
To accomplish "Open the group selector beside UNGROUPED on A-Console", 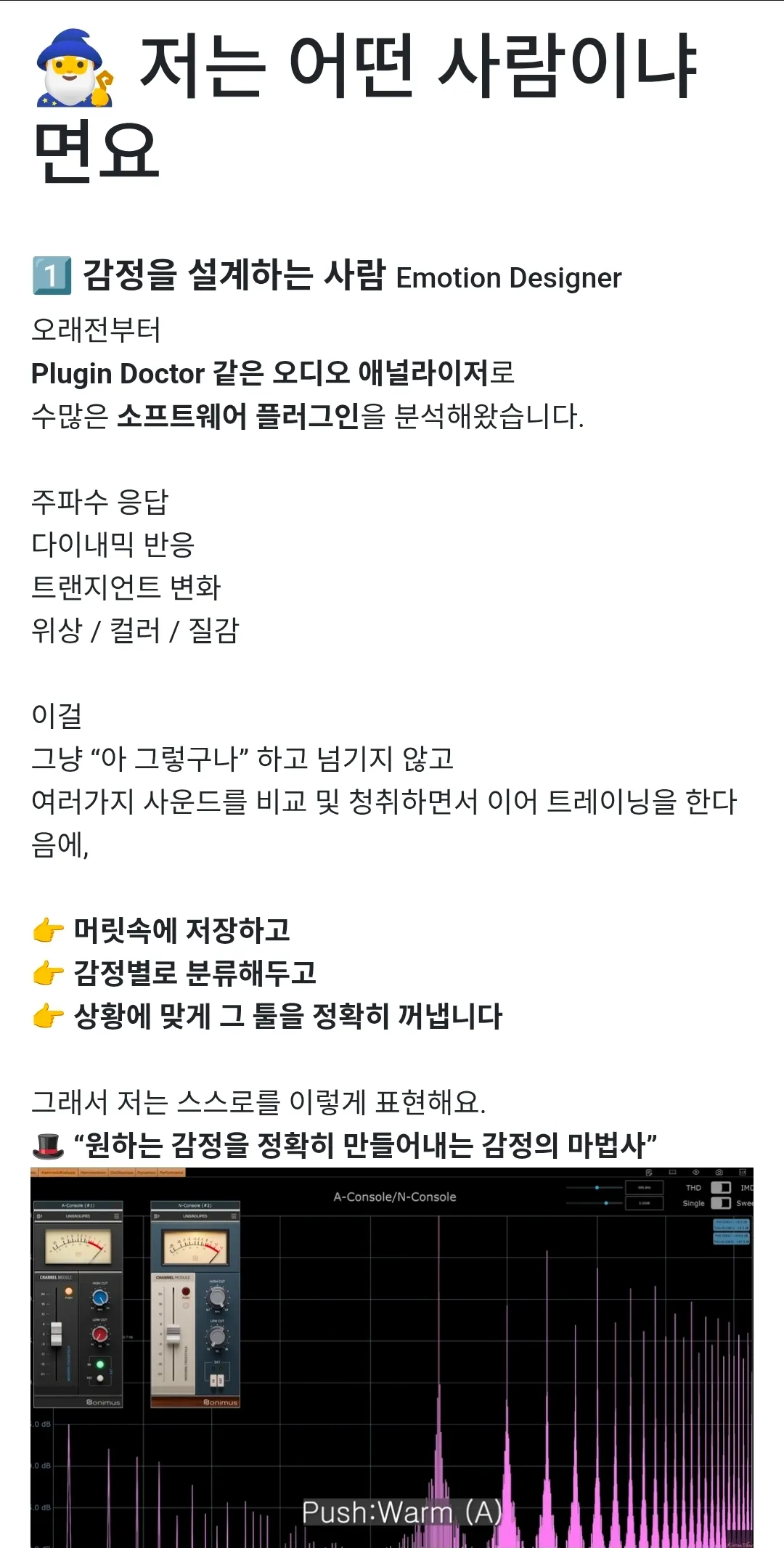I will point(38,1216).
